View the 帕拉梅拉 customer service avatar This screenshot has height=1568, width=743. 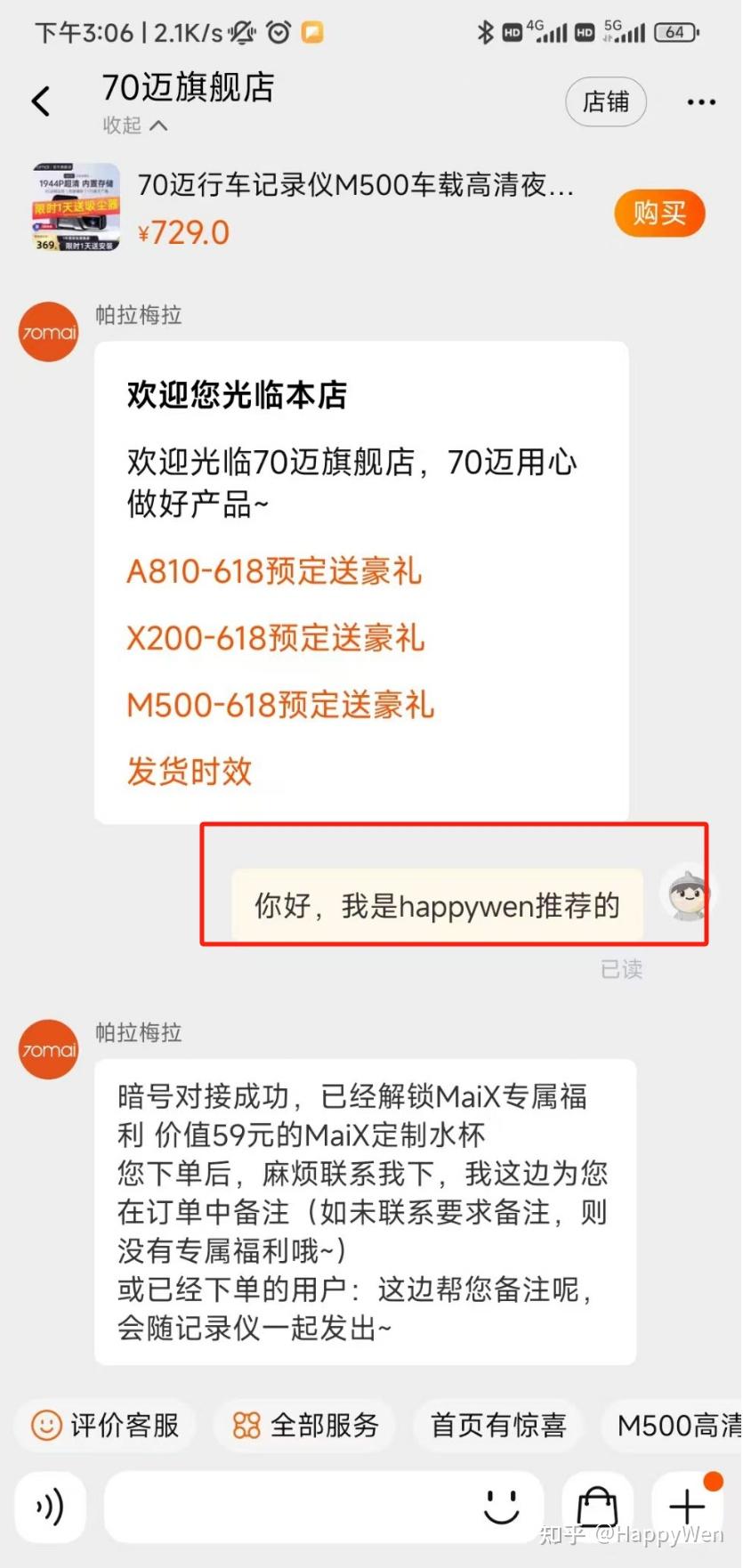click(x=50, y=332)
